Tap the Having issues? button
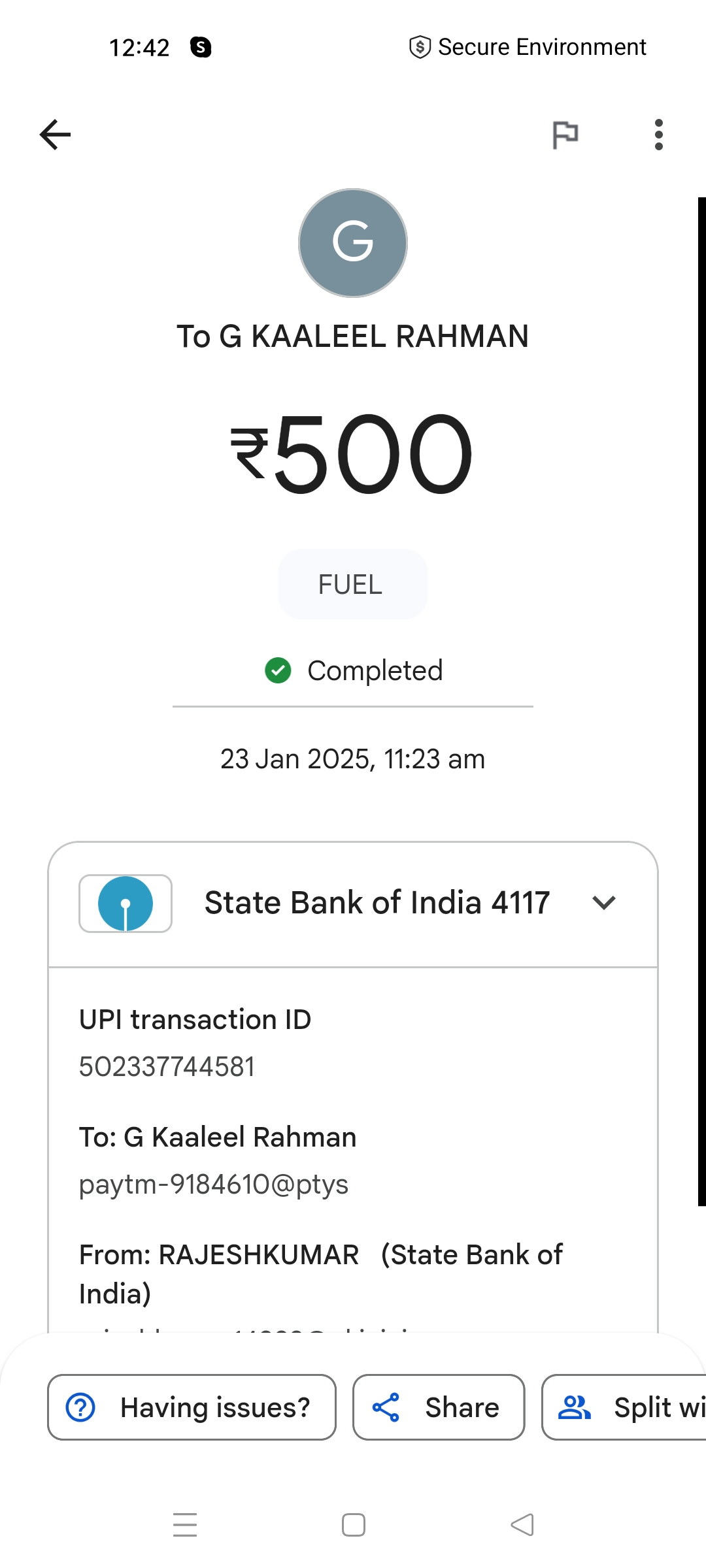Viewport: 706px width, 1568px height. (192, 1407)
